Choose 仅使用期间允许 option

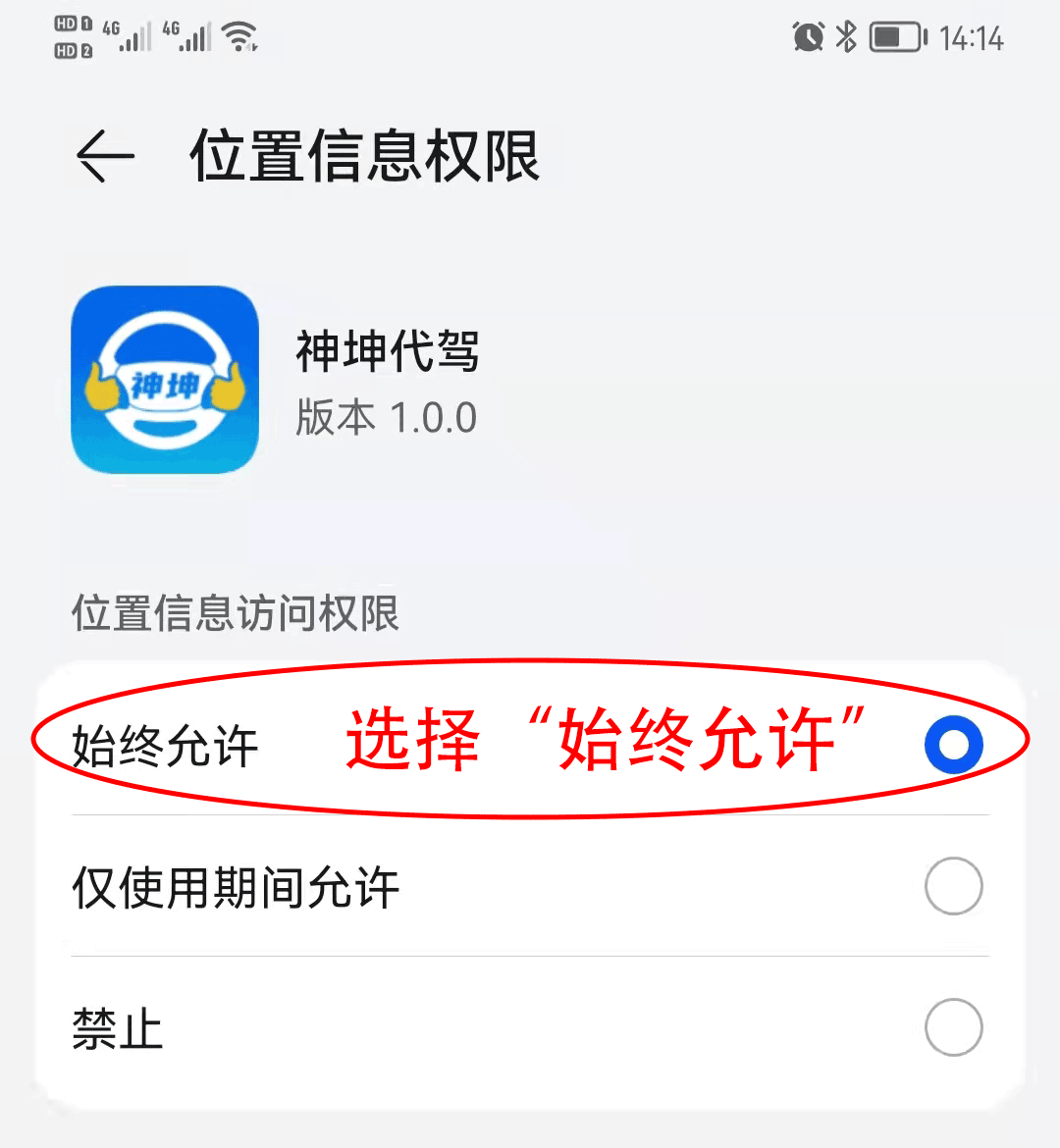click(953, 886)
